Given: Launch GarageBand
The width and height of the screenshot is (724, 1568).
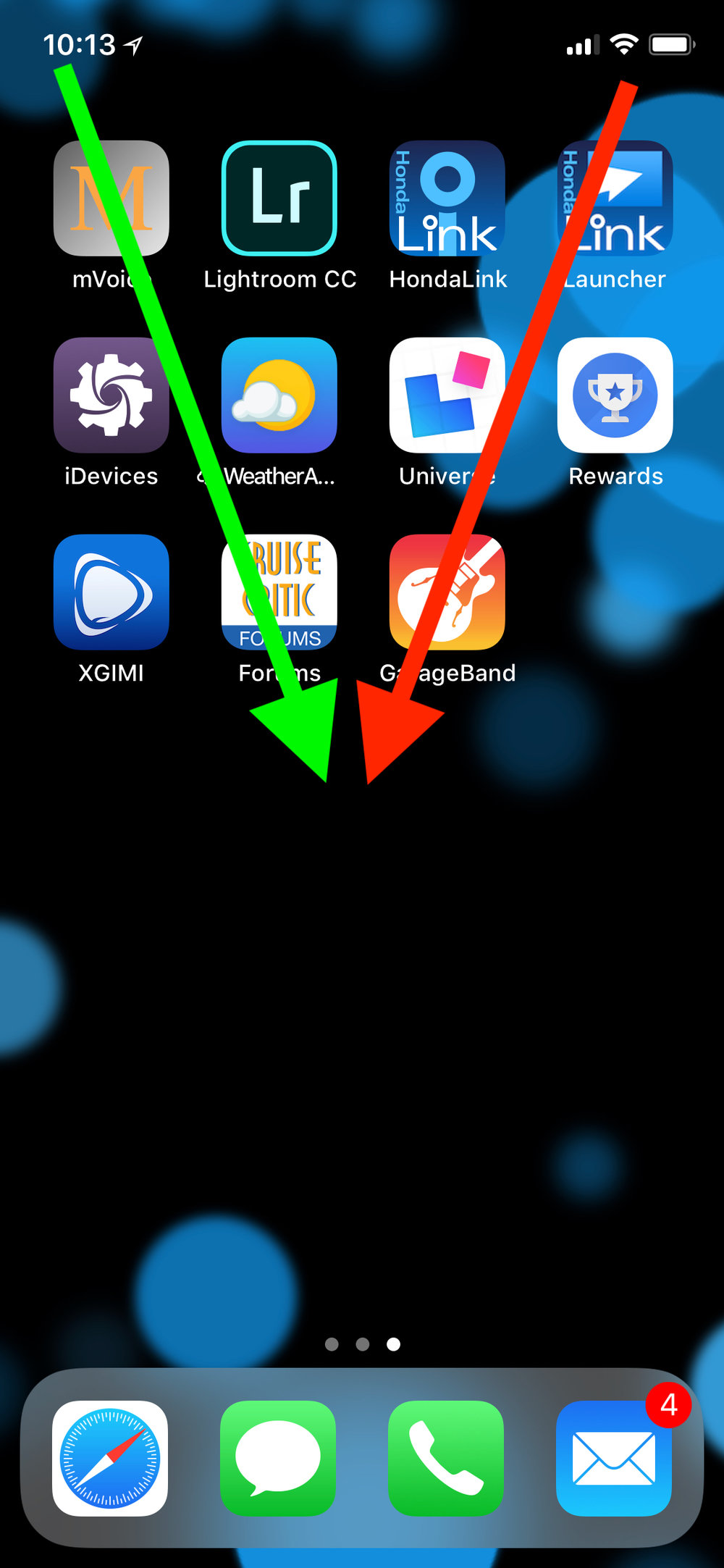Looking at the screenshot, I should click(x=447, y=592).
